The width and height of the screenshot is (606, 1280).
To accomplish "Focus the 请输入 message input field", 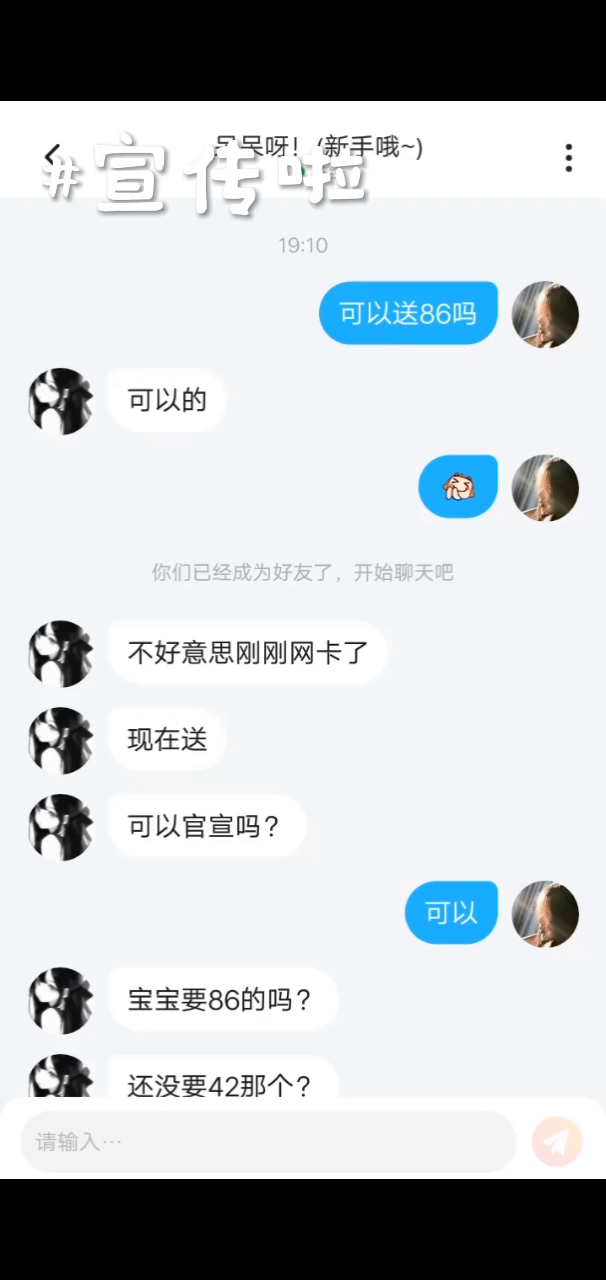I will pos(268,1141).
